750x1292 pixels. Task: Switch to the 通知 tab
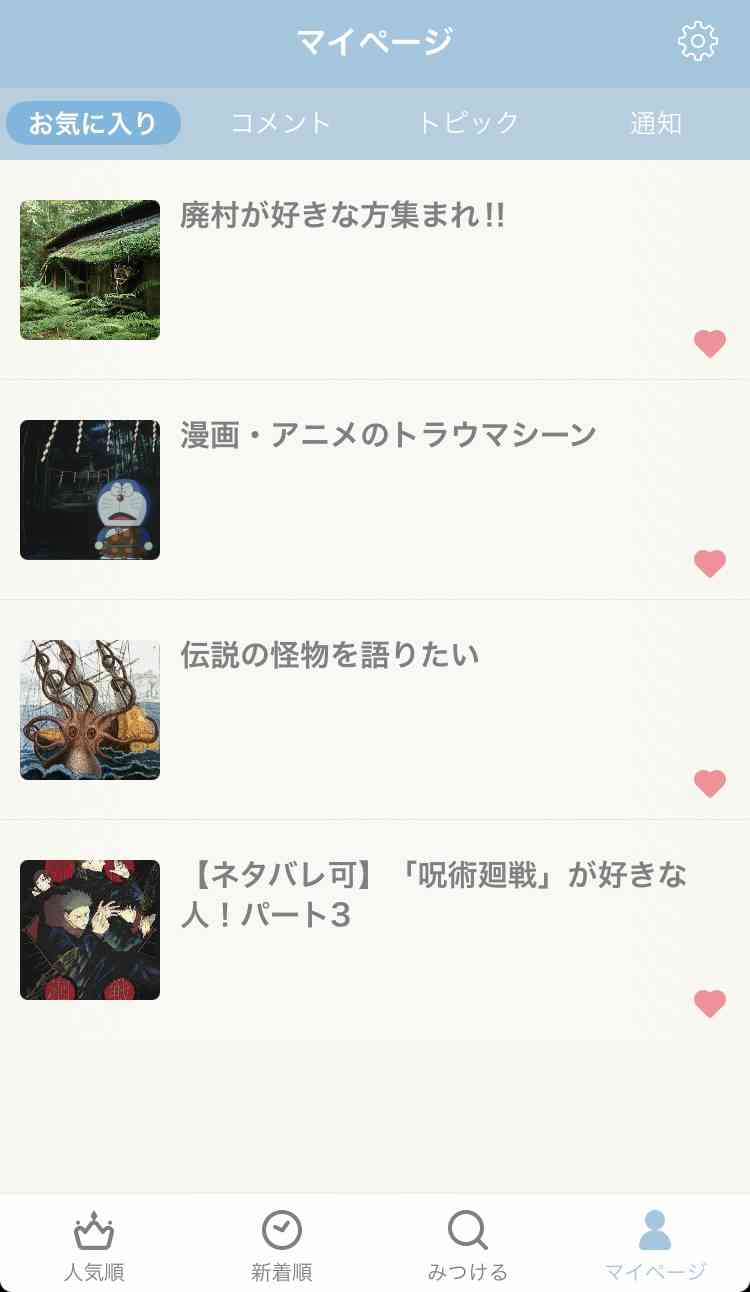[x=656, y=123]
